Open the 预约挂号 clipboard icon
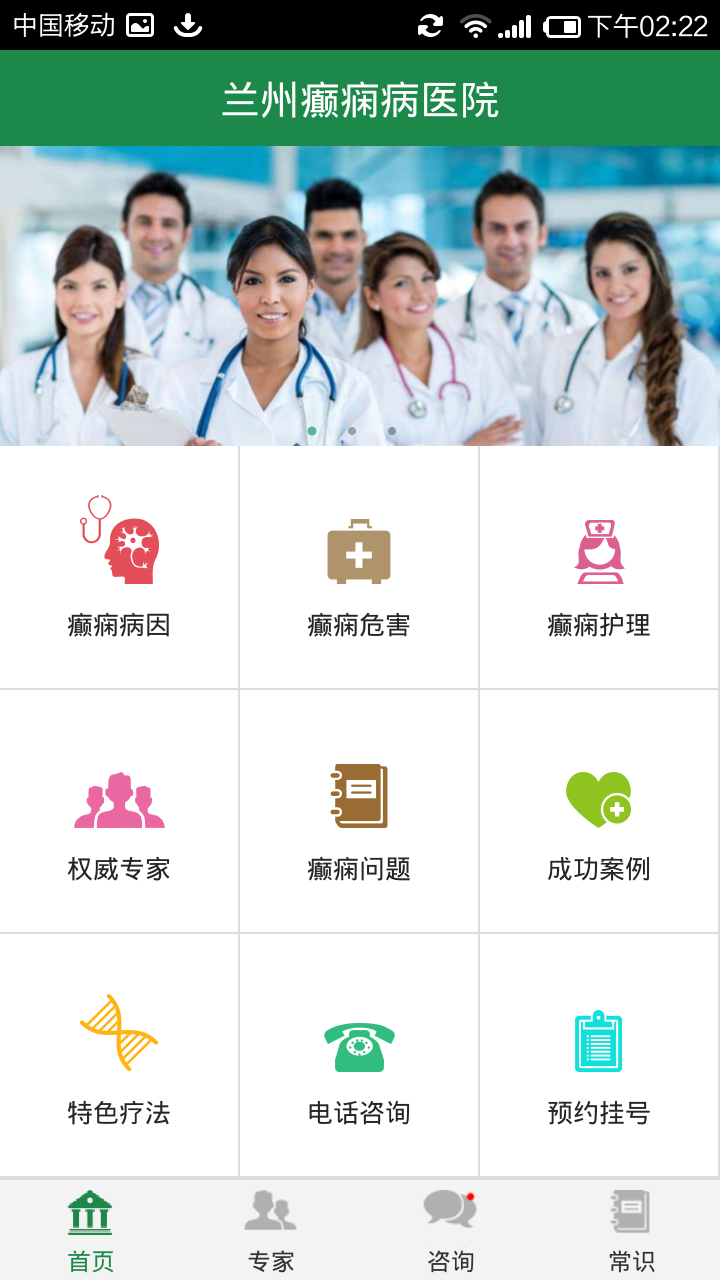 [598, 1040]
